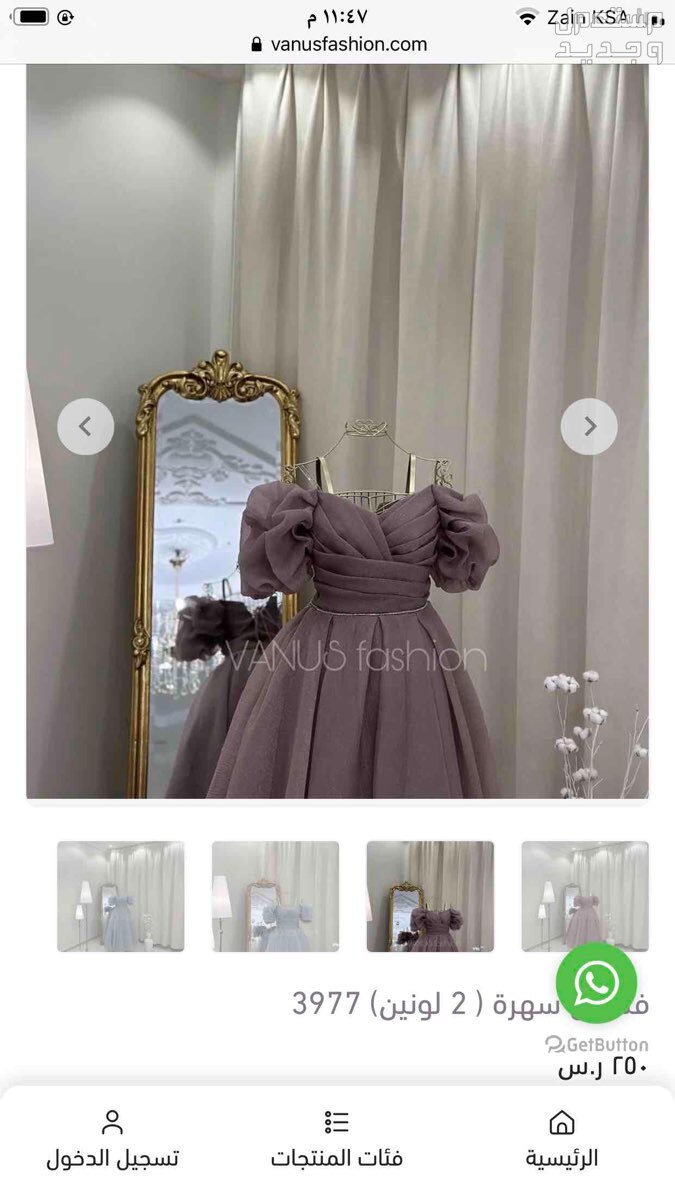Select the dark purple dress thumbnail
The height and width of the screenshot is (1200, 675).
click(x=430, y=896)
